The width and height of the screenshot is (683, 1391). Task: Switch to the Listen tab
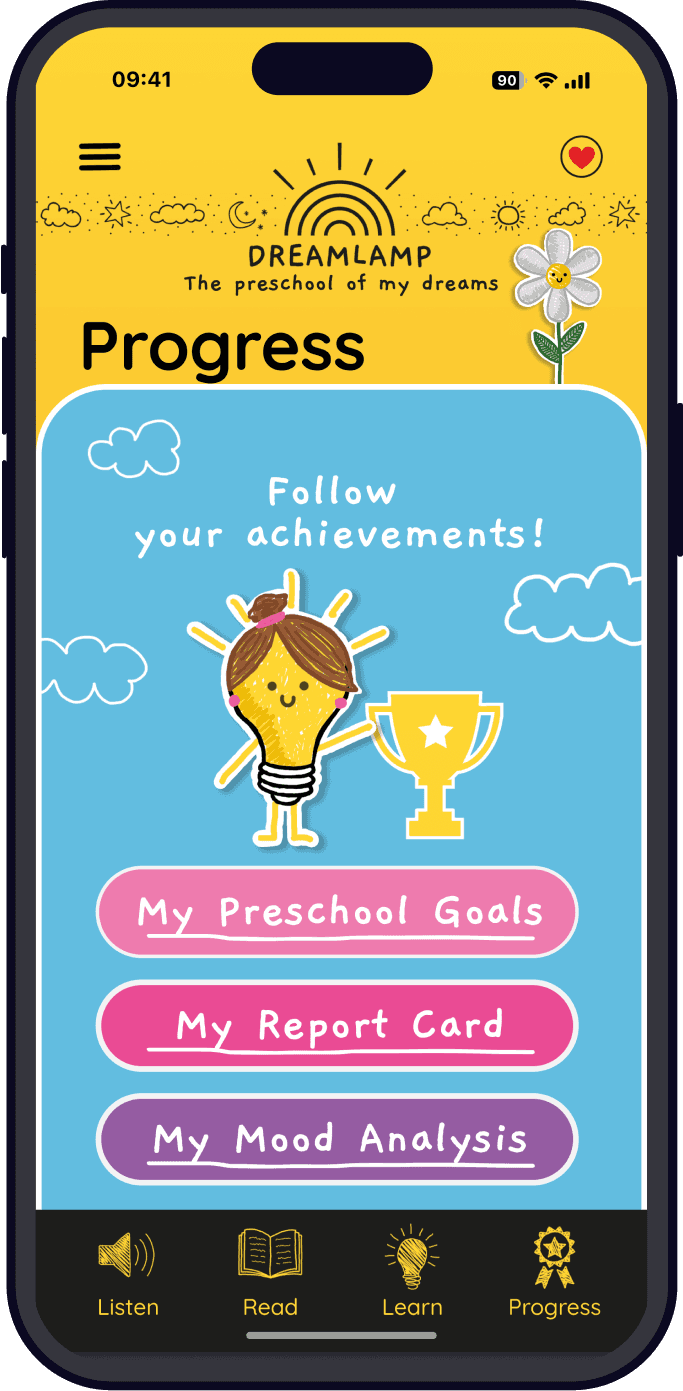point(128,1273)
